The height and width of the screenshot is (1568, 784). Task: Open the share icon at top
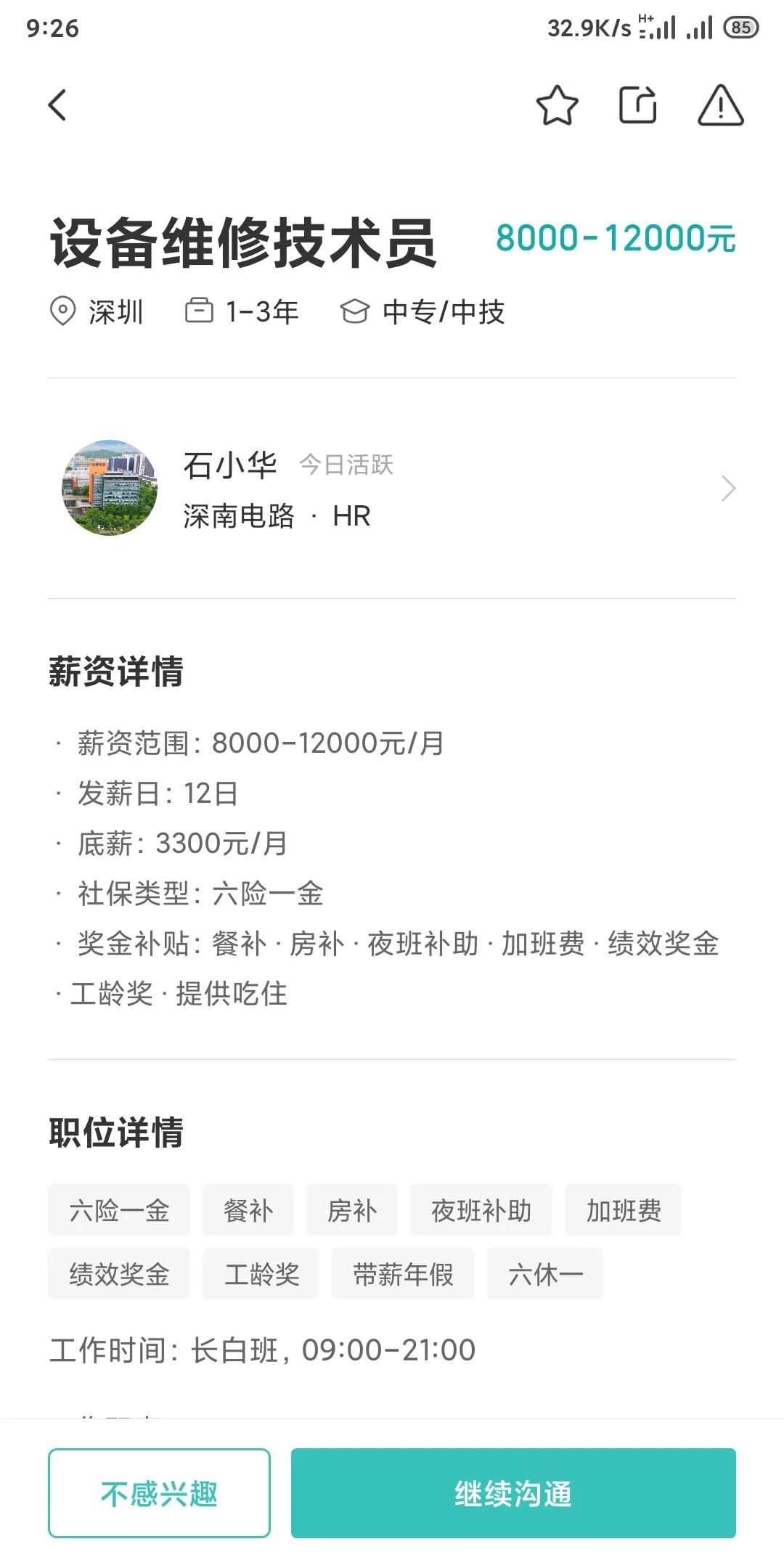[637, 106]
